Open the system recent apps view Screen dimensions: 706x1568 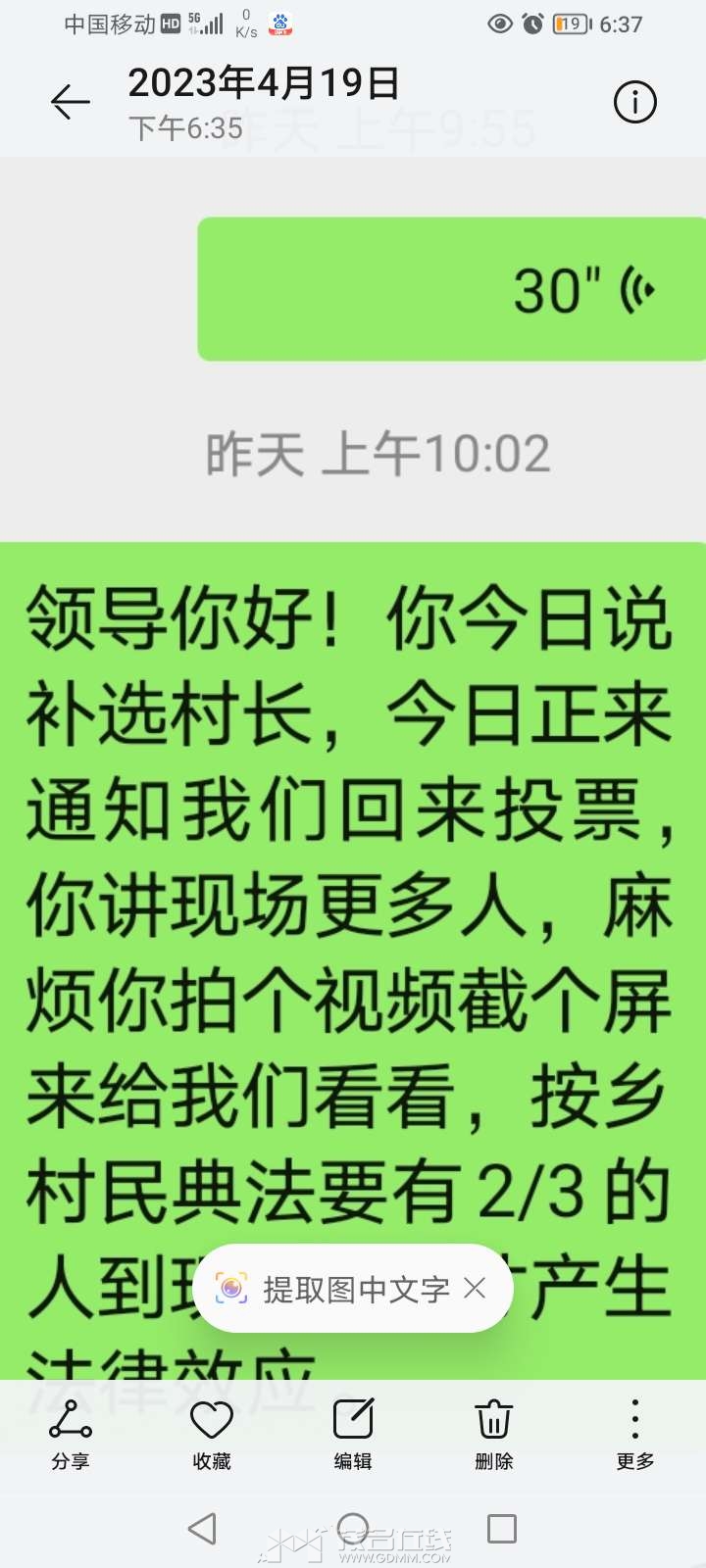pos(502,1529)
